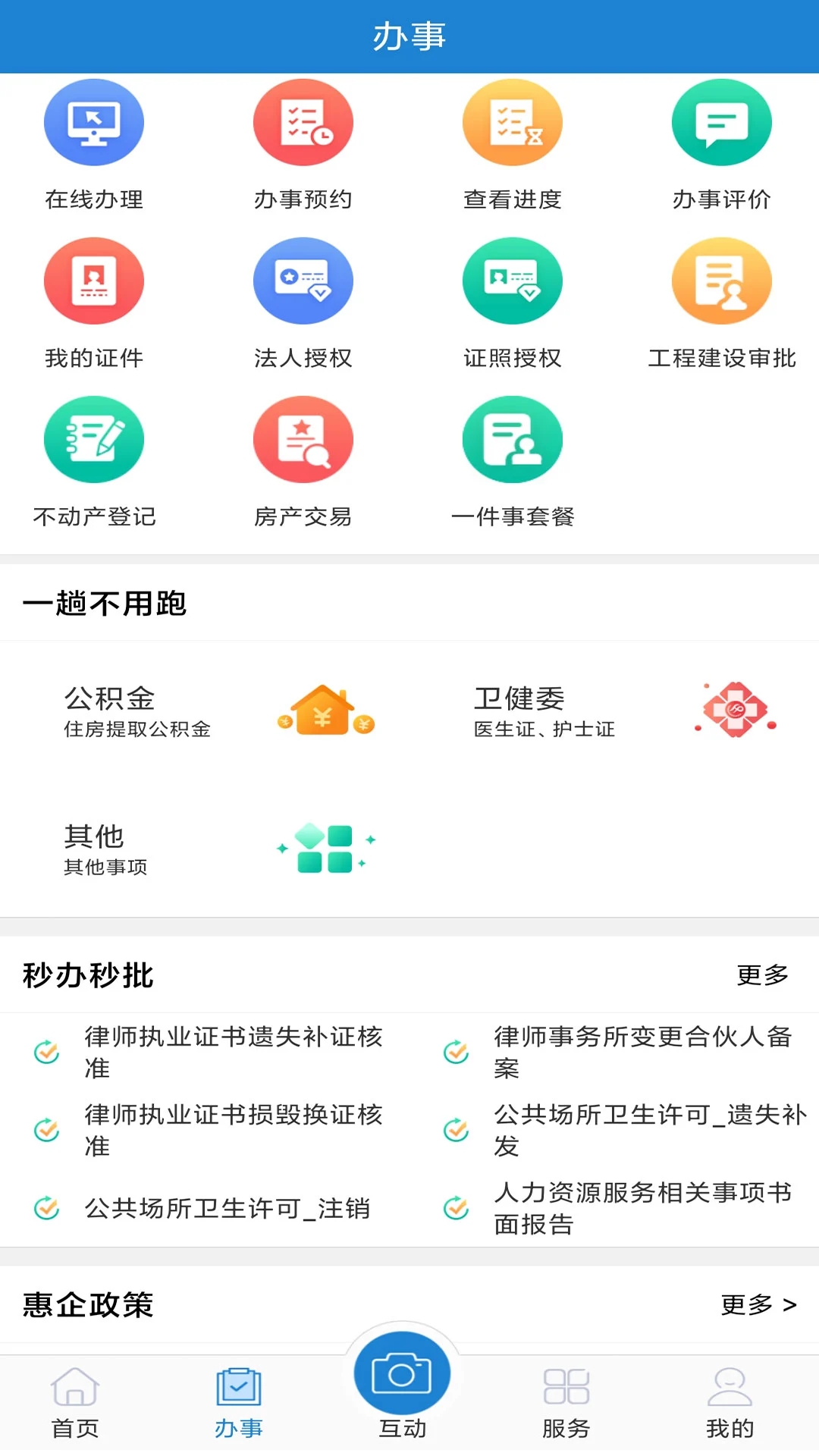Open the 卫健委 health commission entry
This screenshot has height=1456, width=819.
pyautogui.click(x=614, y=711)
